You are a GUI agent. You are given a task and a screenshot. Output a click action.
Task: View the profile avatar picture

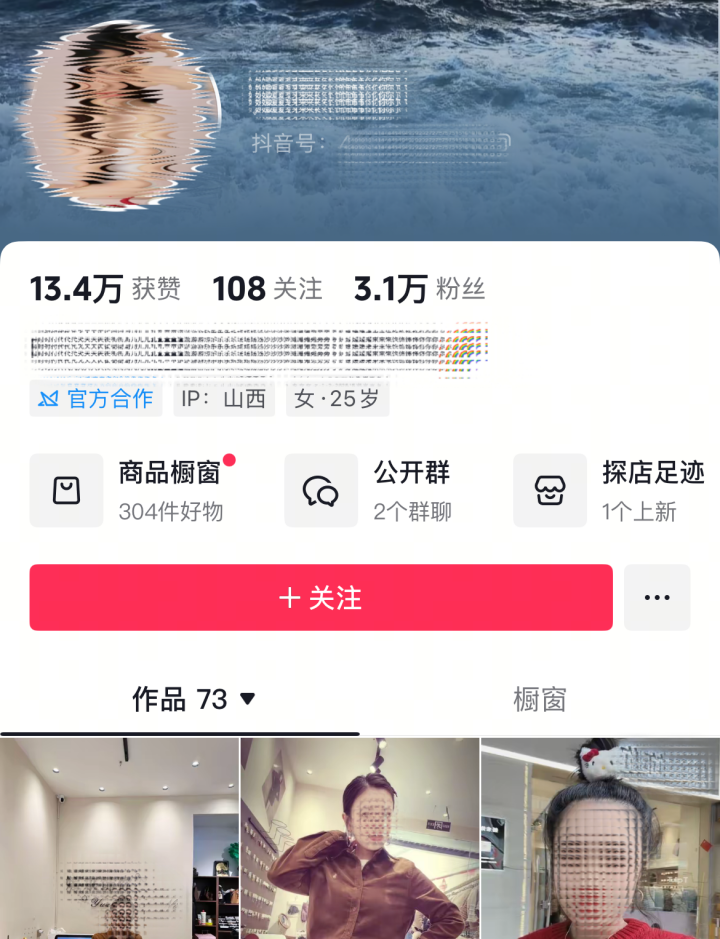118,115
